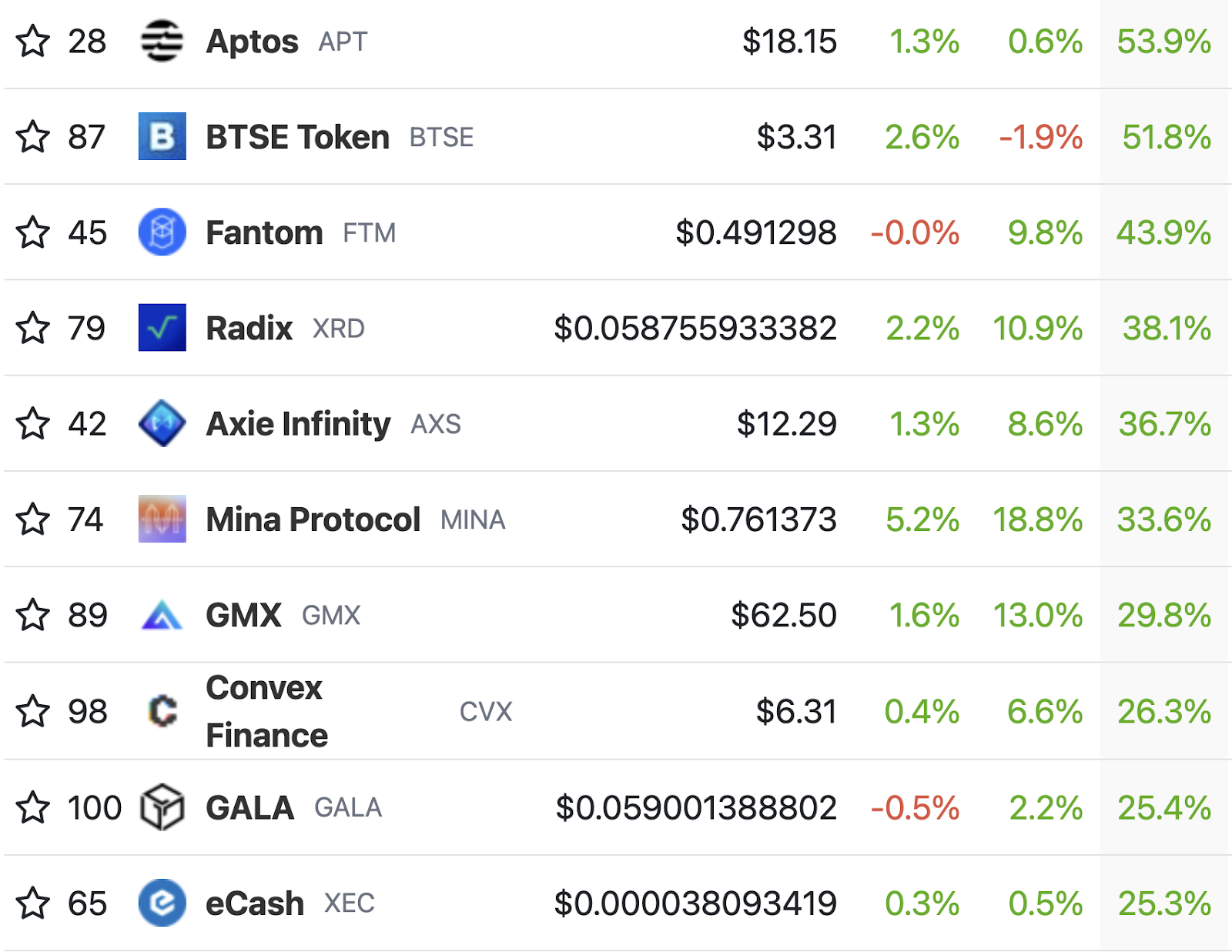1232x952 pixels.
Task: Open BTSE Token details
Action: point(297,137)
